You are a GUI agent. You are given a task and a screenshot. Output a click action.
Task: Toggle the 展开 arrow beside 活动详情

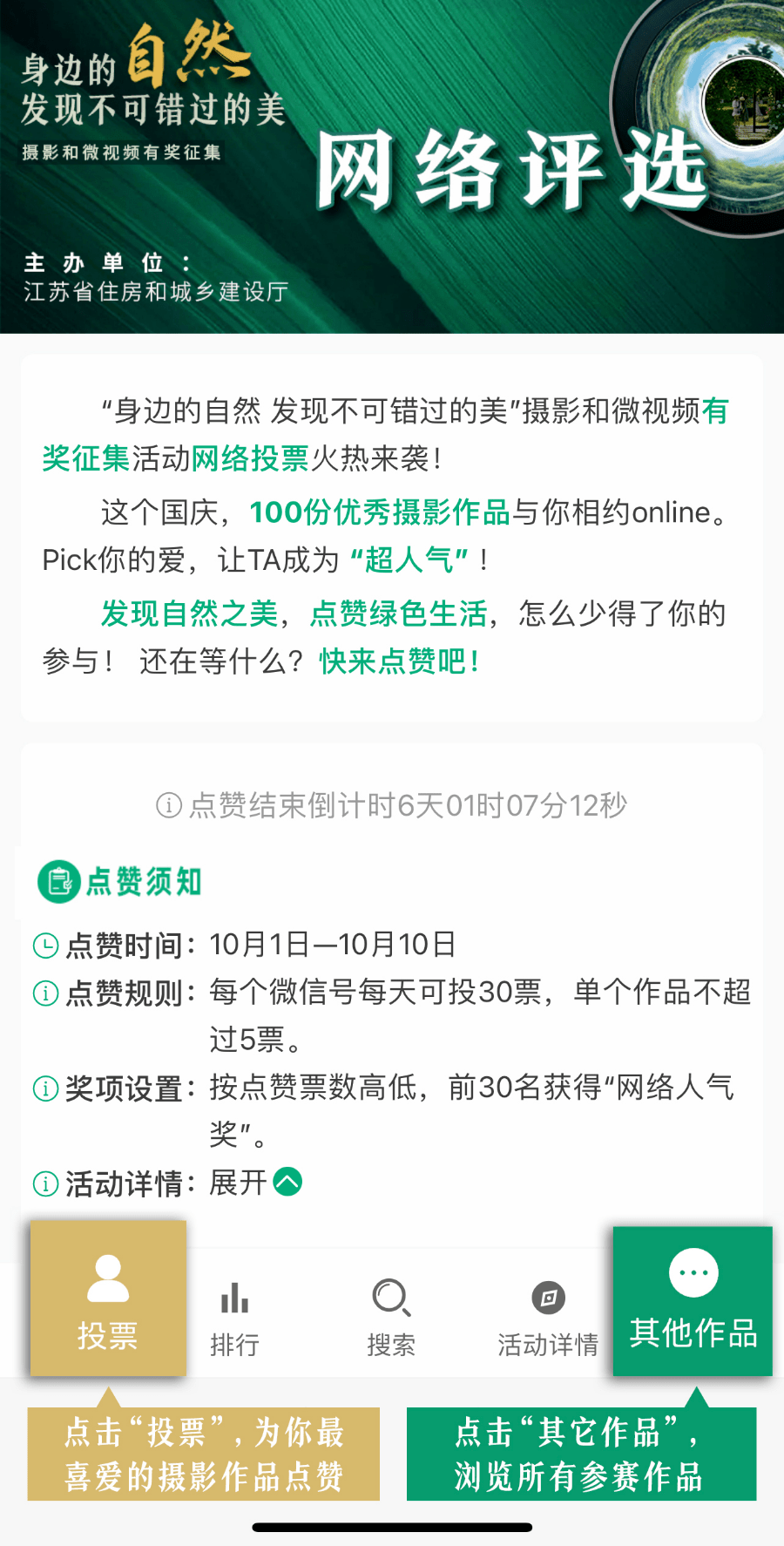pyautogui.click(x=287, y=1182)
